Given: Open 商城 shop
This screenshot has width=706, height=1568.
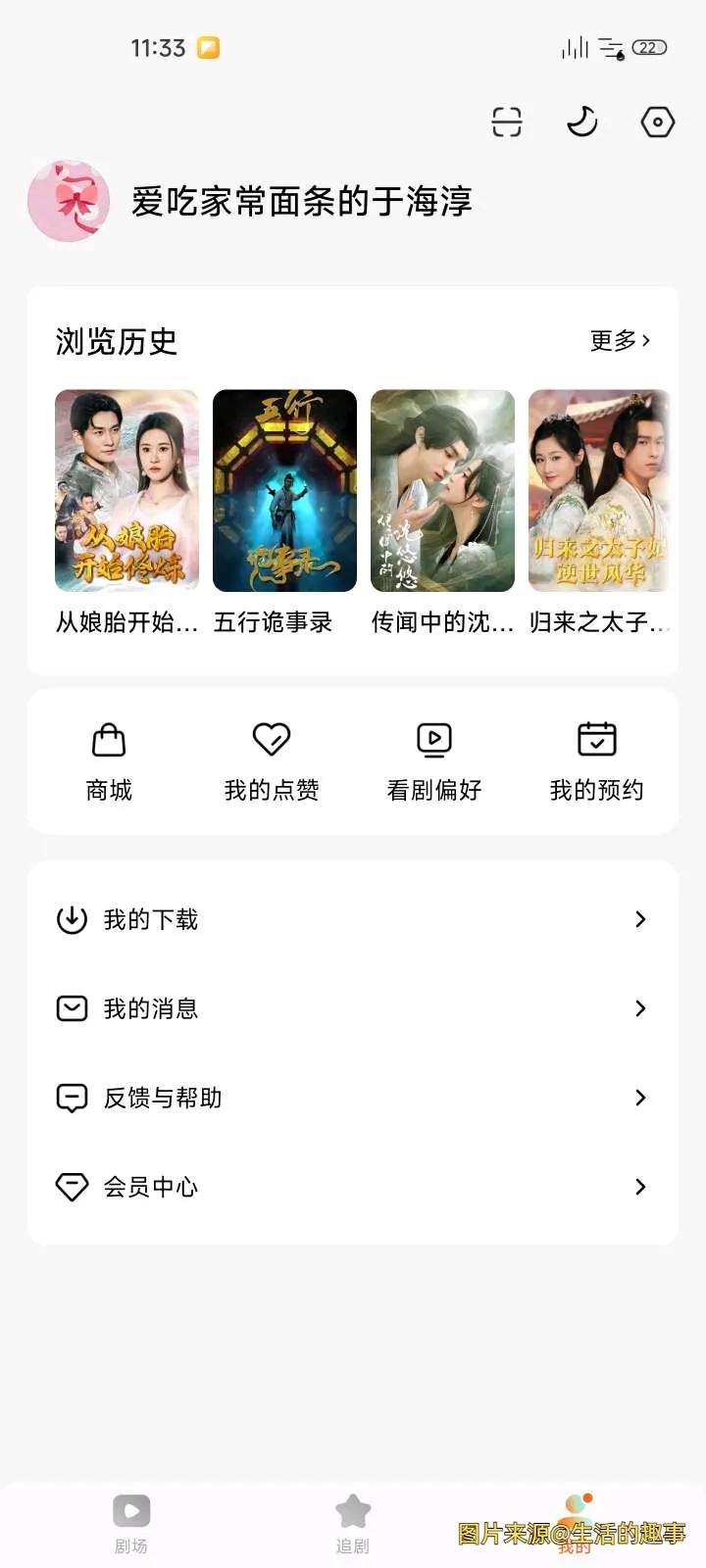Looking at the screenshot, I should tap(109, 761).
